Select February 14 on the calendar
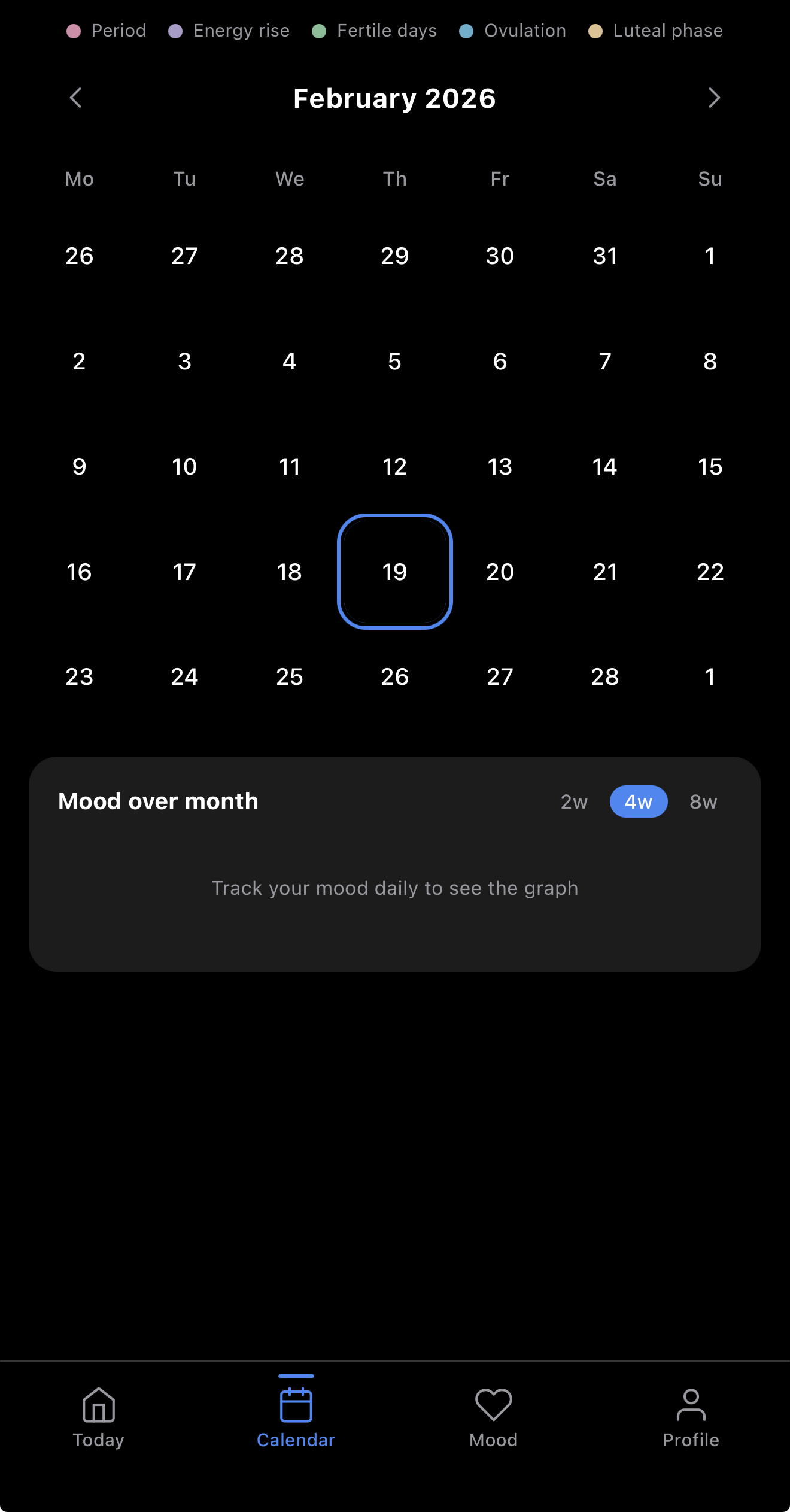Image resolution: width=790 pixels, height=1512 pixels. [604, 466]
